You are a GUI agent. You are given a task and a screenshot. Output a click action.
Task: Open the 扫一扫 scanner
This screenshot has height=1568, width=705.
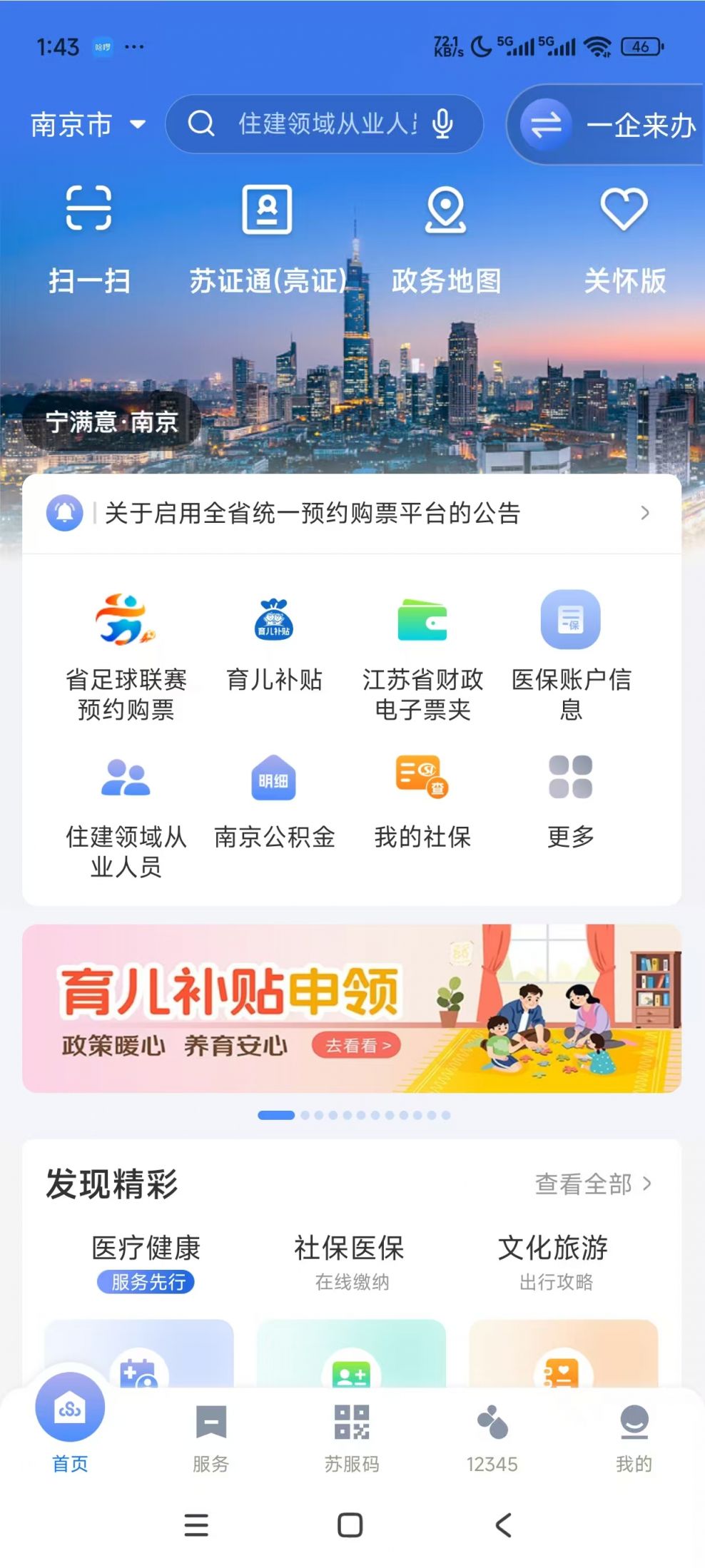tap(88, 239)
